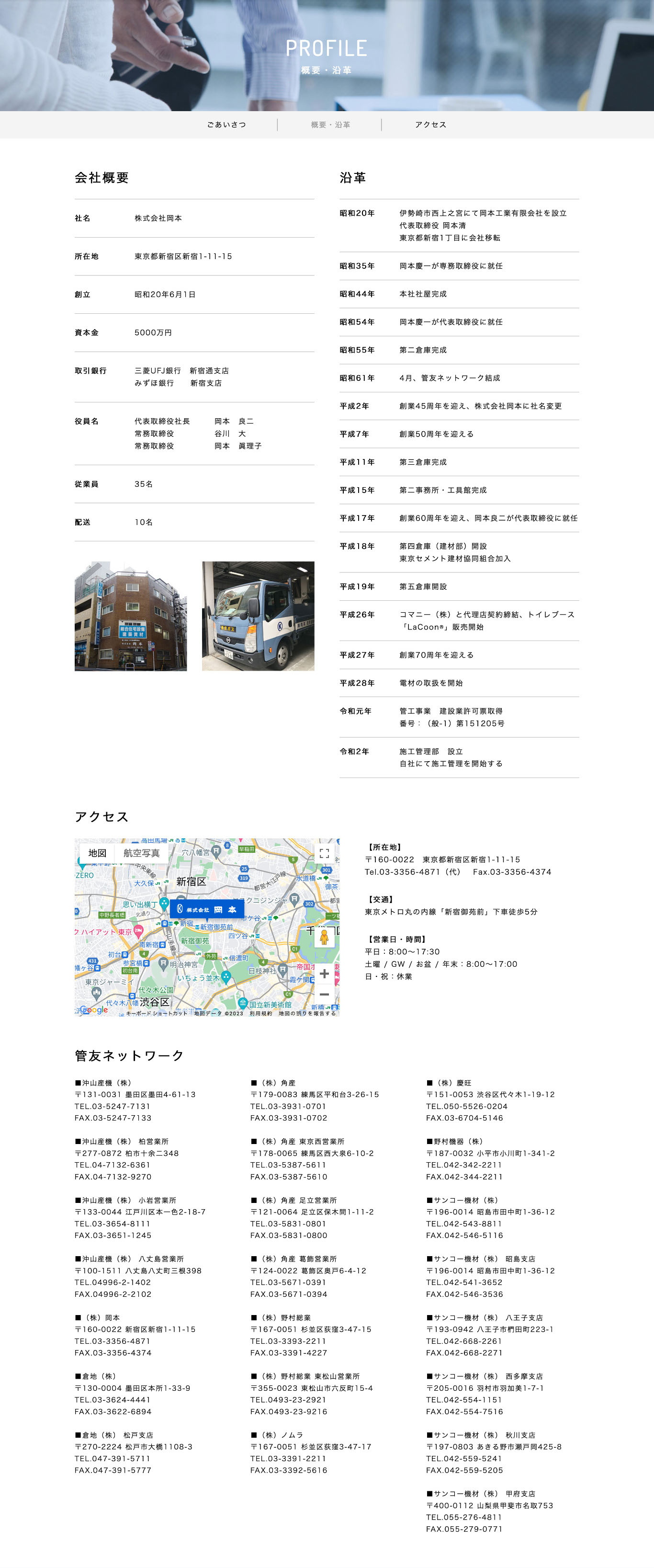Report a map error via 地図の誤りを報告する
Viewport: 654px width, 1568px height.
[x=306, y=1014]
